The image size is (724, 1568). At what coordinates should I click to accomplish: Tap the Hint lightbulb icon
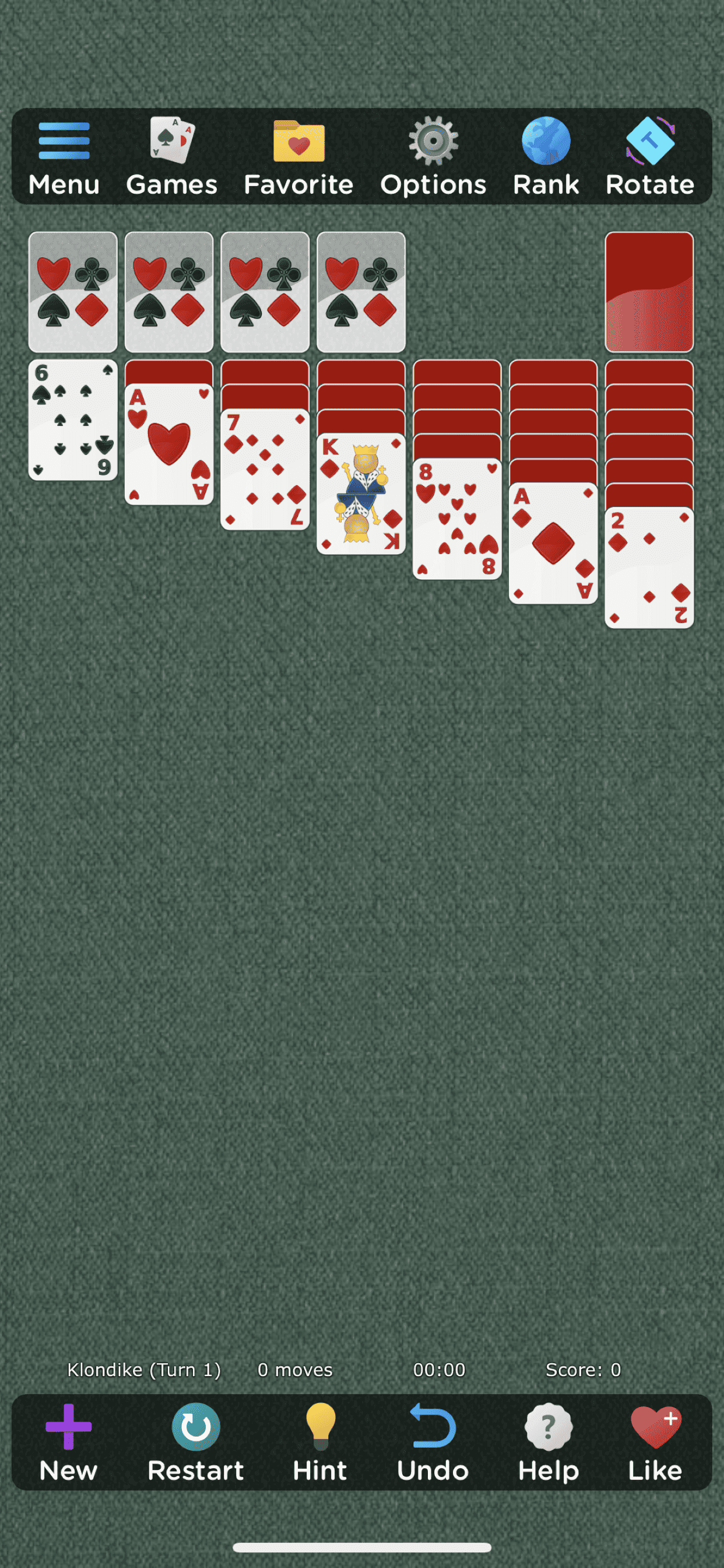pyautogui.click(x=321, y=1427)
